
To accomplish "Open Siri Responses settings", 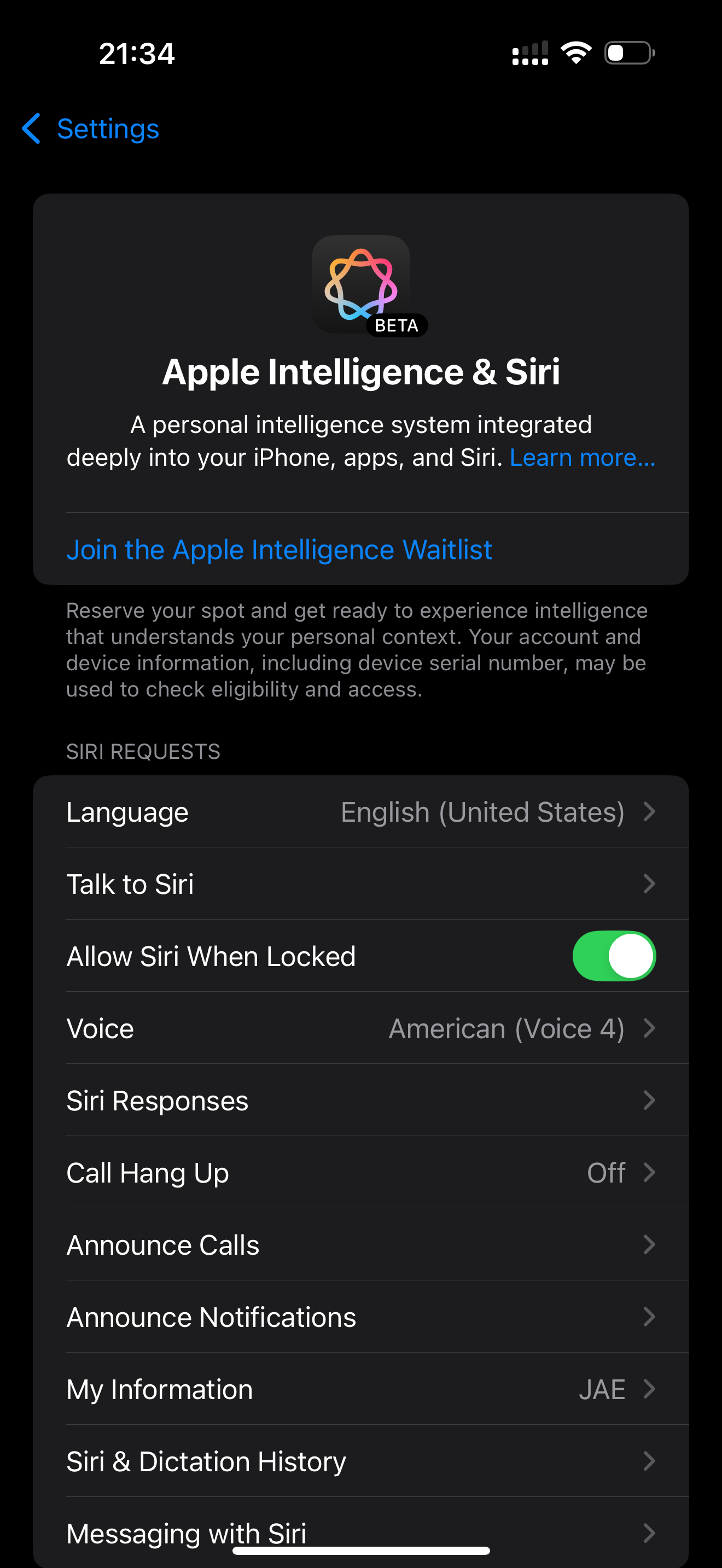I will pyautogui.click(x=361, y=1100).
